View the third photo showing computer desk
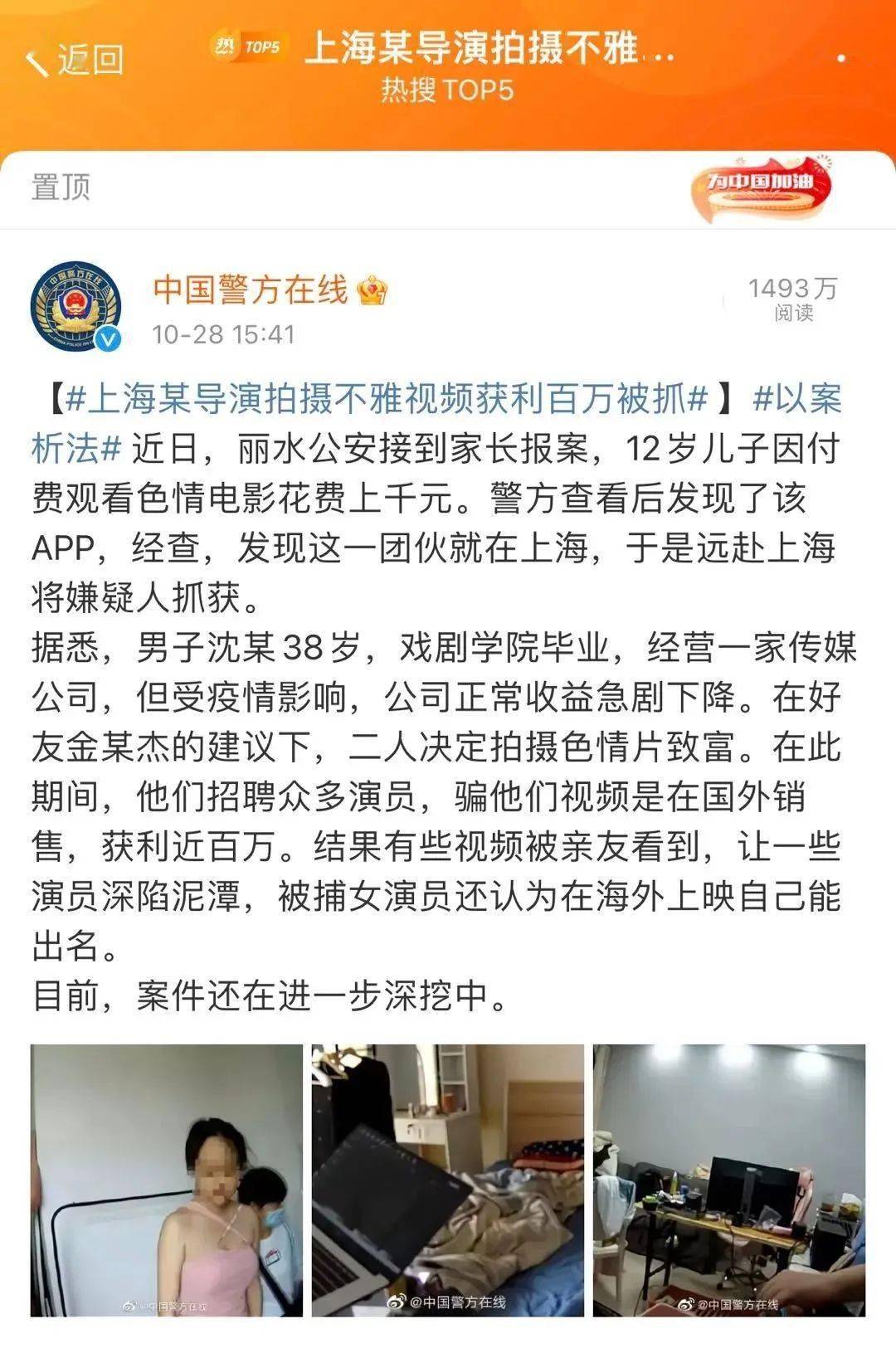This screenshot has height=1353, width=896. [729, 1180]
